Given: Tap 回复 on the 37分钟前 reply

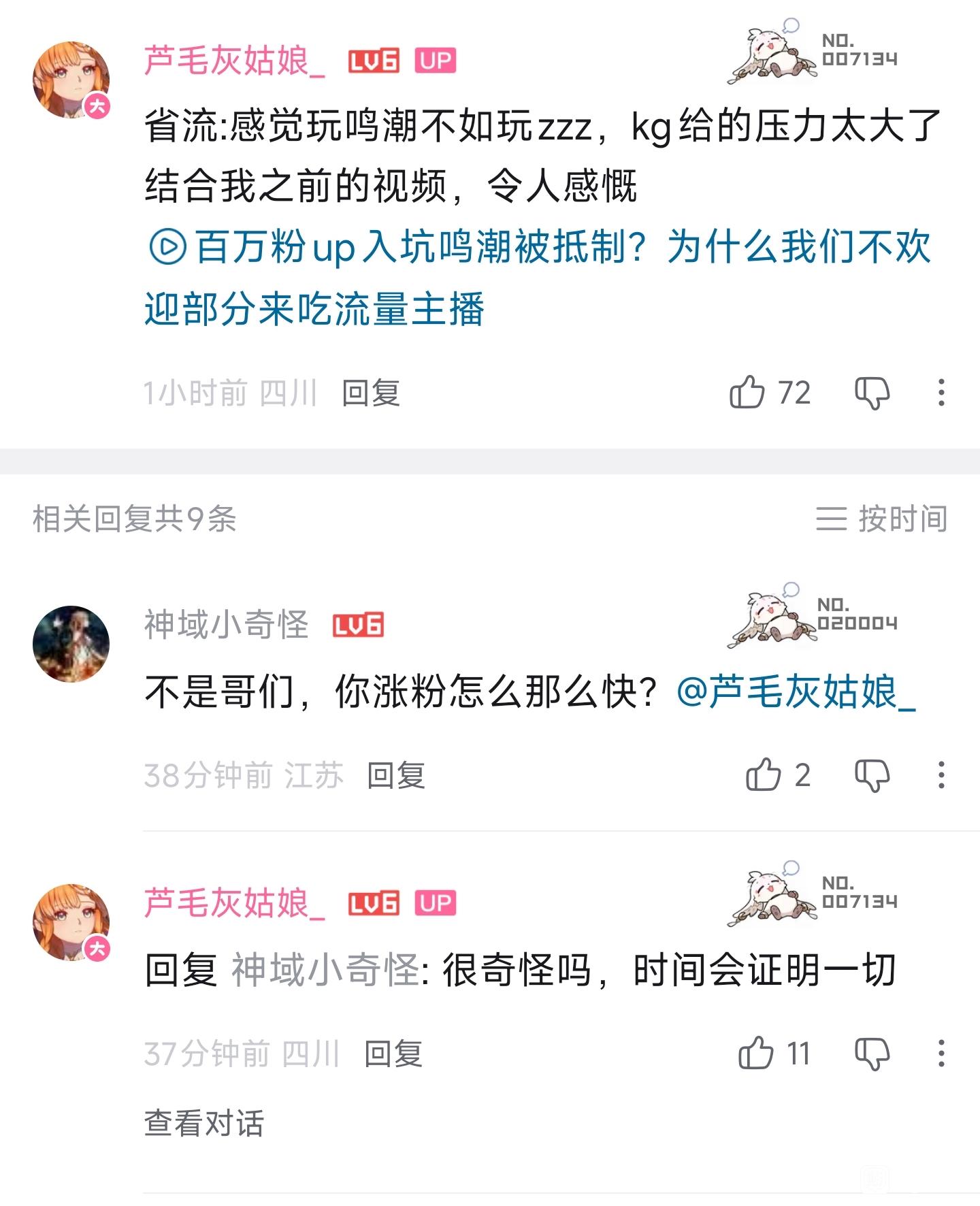Looking at the screenshot, I should (x=393, y=1054).
